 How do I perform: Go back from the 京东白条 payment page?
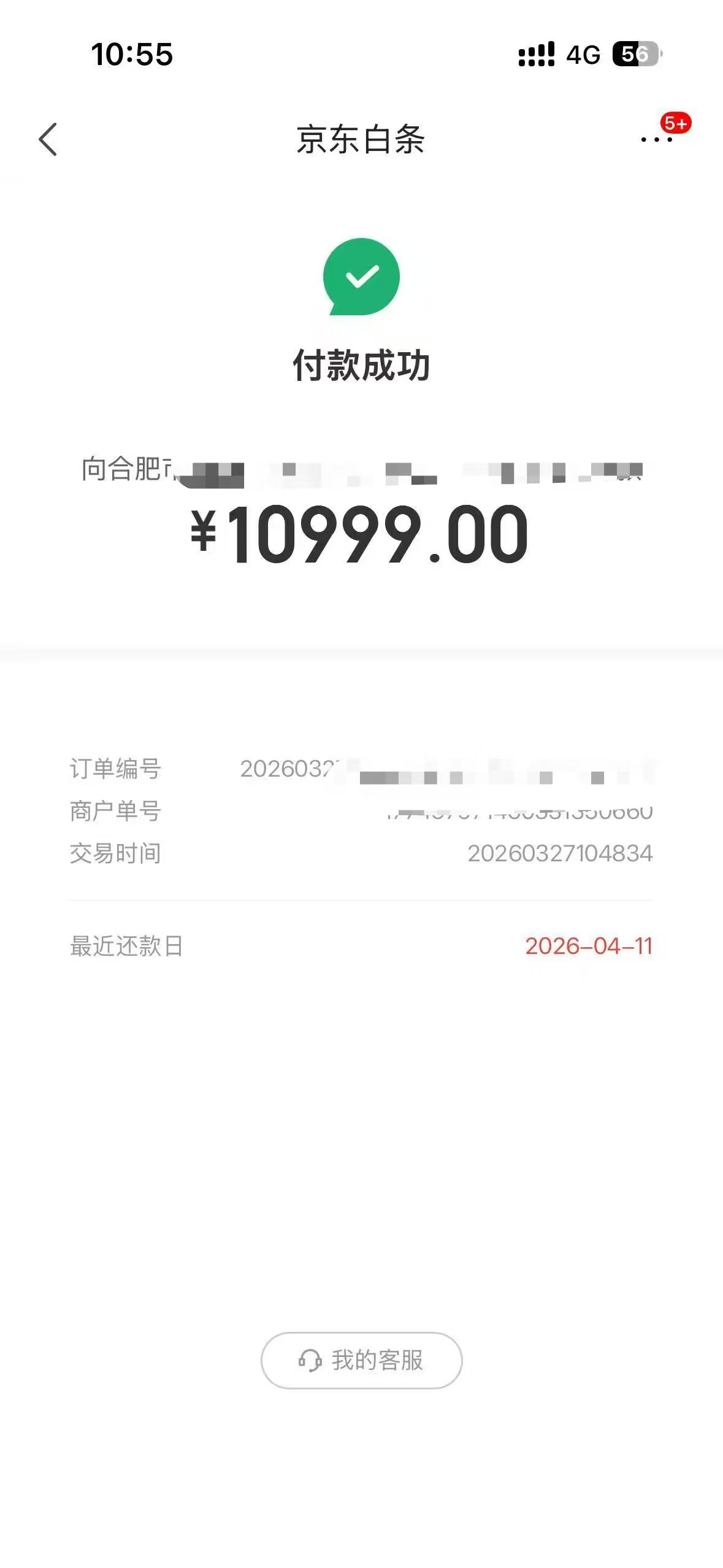[48, 139]
